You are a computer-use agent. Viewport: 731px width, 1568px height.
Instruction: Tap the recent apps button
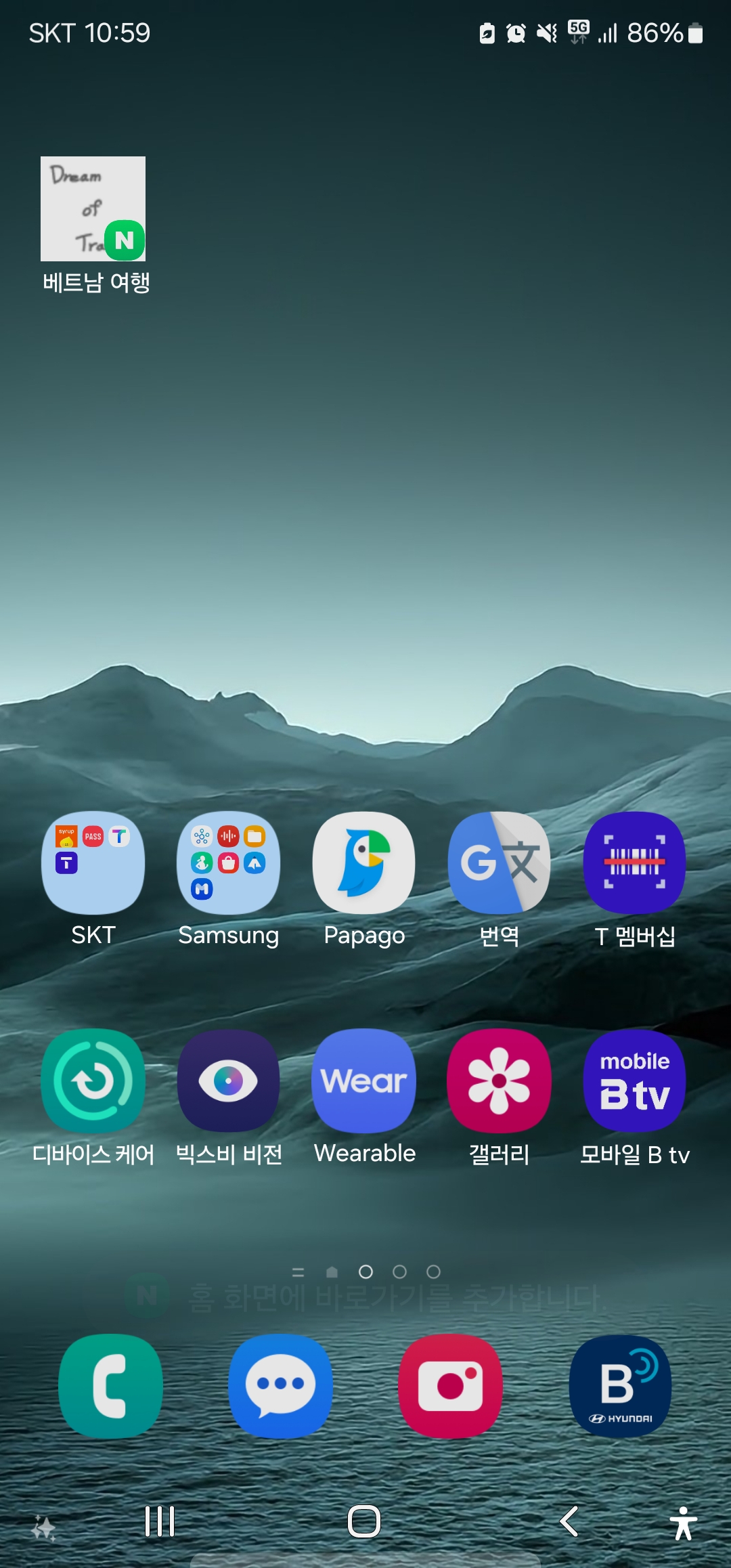coord(160,1522)
